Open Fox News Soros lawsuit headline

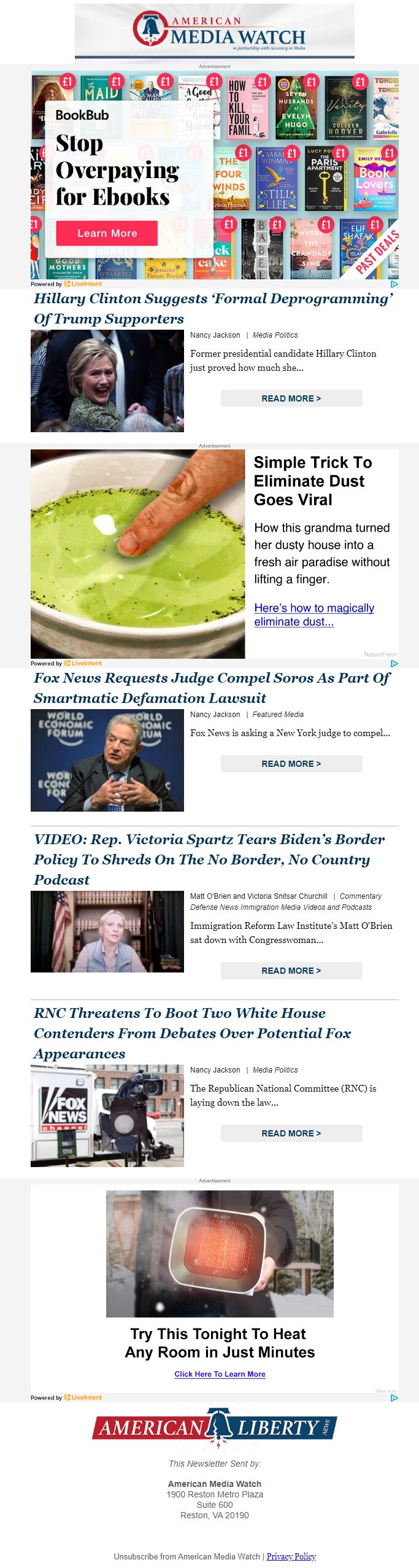pos(212,688)
